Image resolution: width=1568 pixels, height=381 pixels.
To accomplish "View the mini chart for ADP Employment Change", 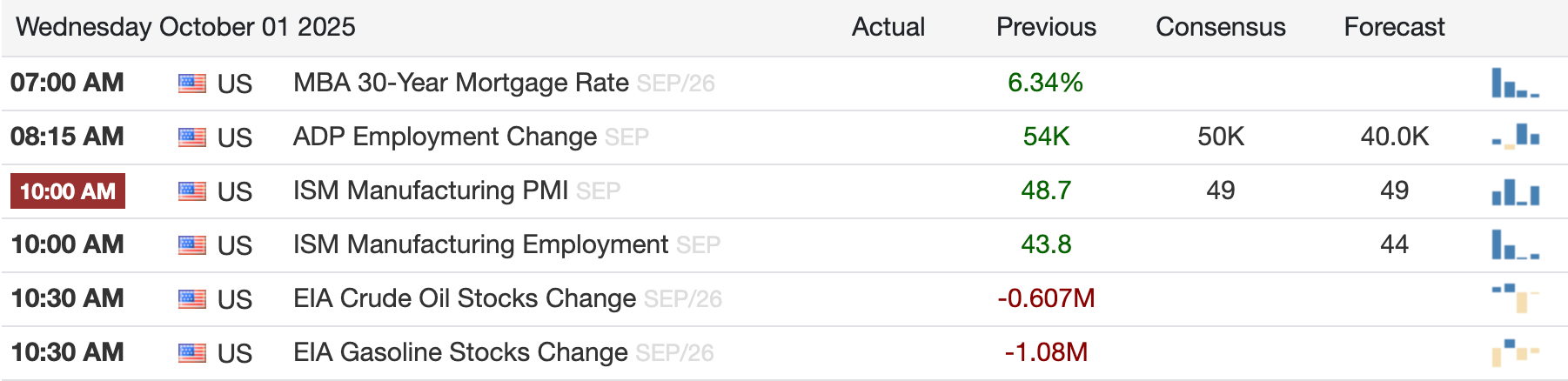I will [x=1515, y=137].
